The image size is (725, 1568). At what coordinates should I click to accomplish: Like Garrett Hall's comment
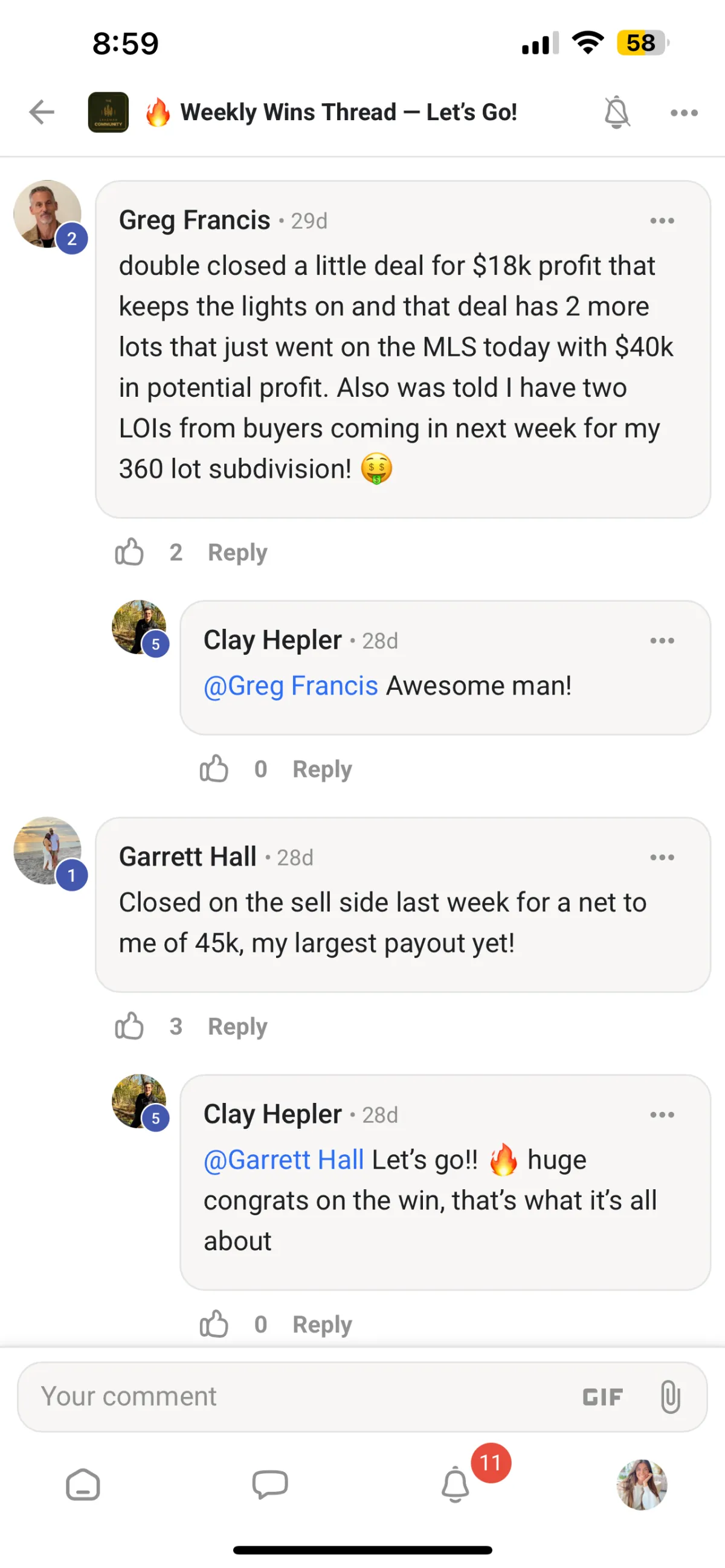click(x=129, y=1026)
